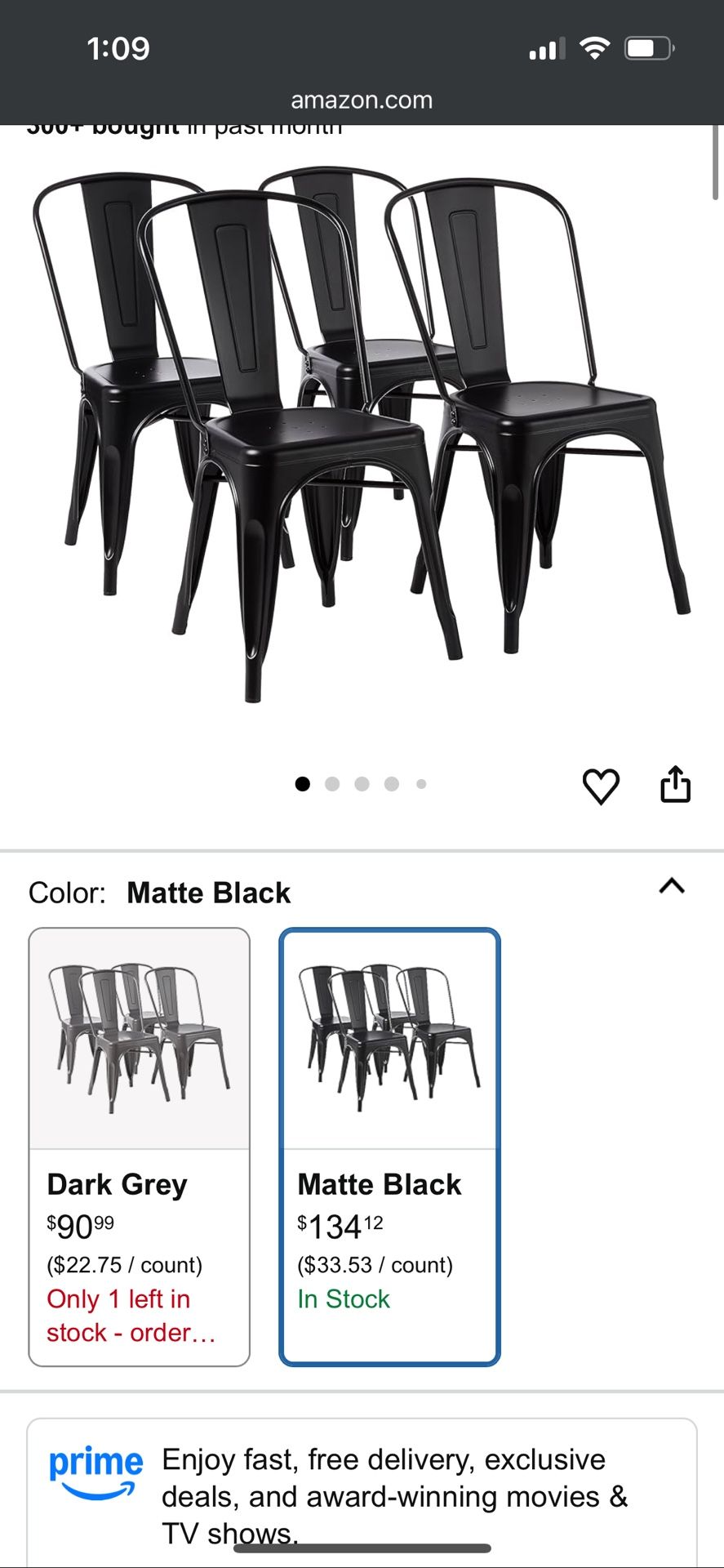Tap the cellular signal bars icon

click(545, 49)
